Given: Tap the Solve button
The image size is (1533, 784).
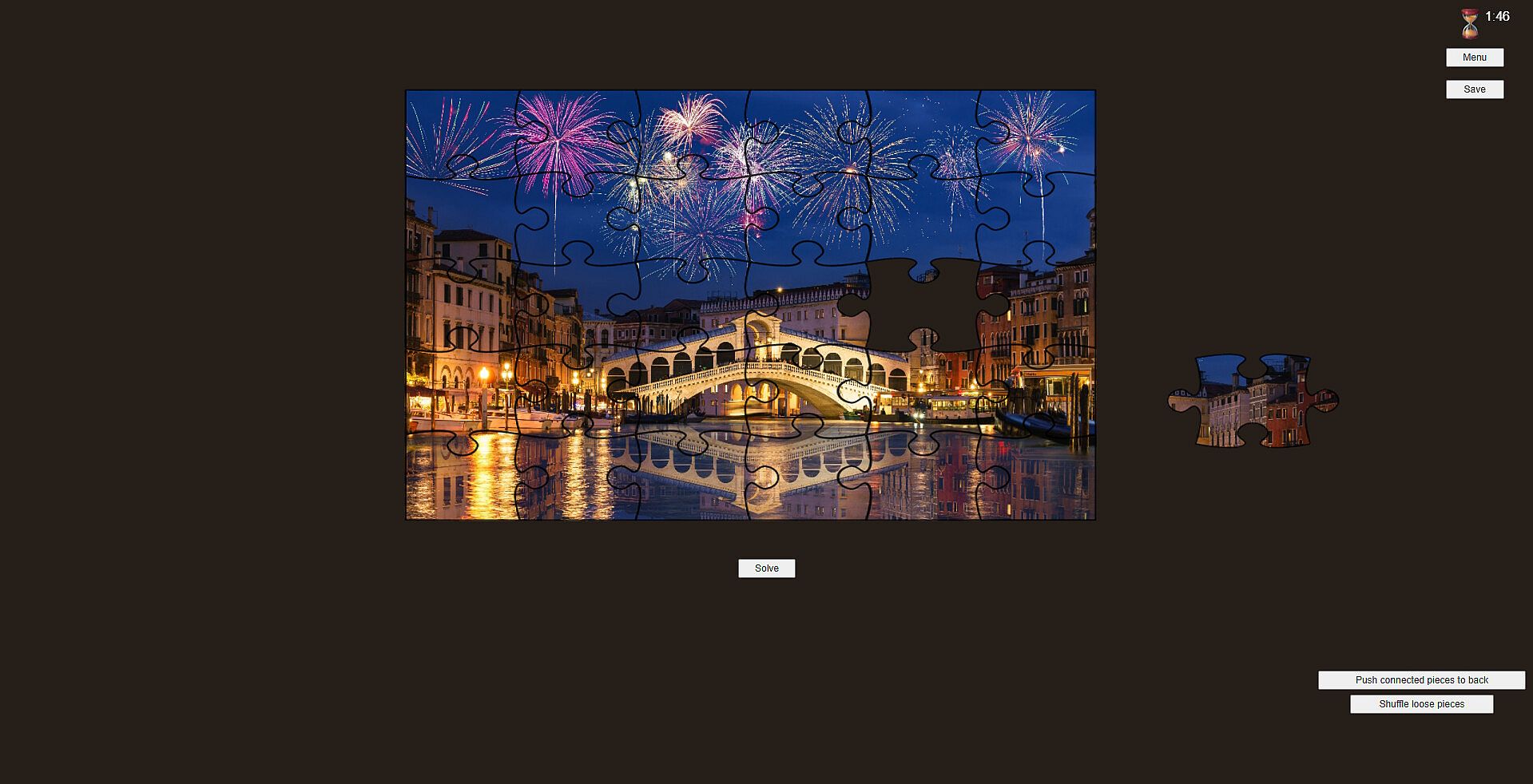Looking at the screenshot, I should [x=766, y=568].
